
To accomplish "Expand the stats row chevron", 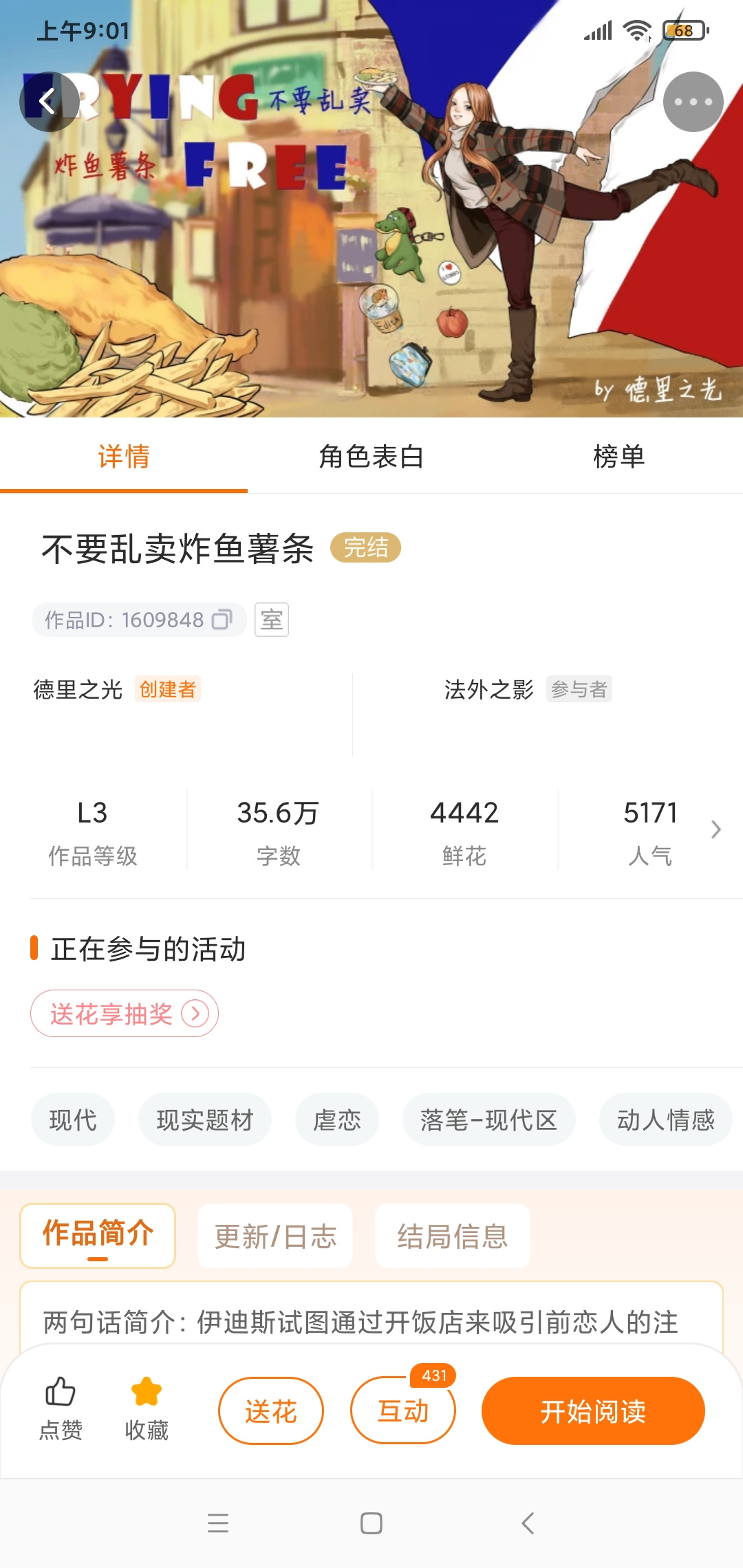I will click(715, 829).
